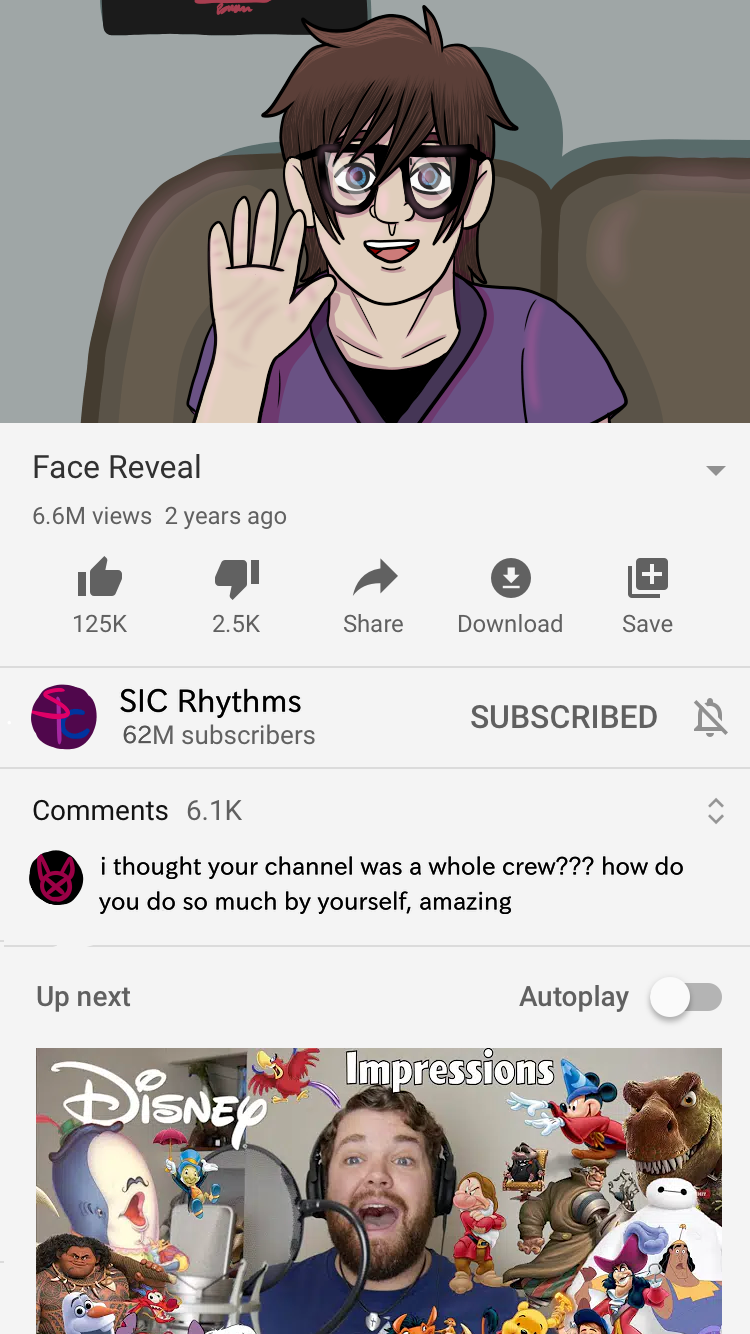Change notification bell settings for SIC Rhythms
The height and width of the screenshot is (1334, 750).
tap(710, 717)
